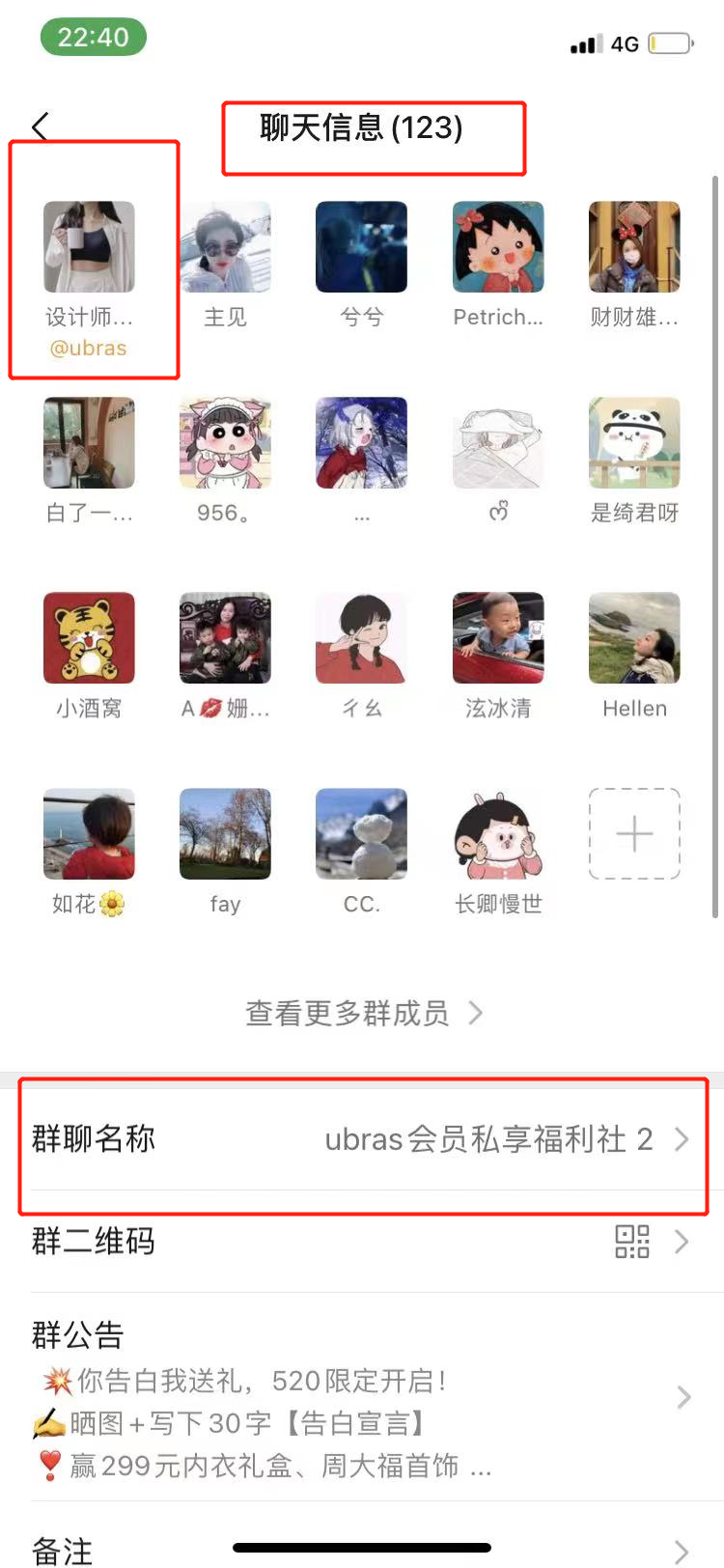
Task: Open Petrich... member avatar
Action: tap(498, 247)
